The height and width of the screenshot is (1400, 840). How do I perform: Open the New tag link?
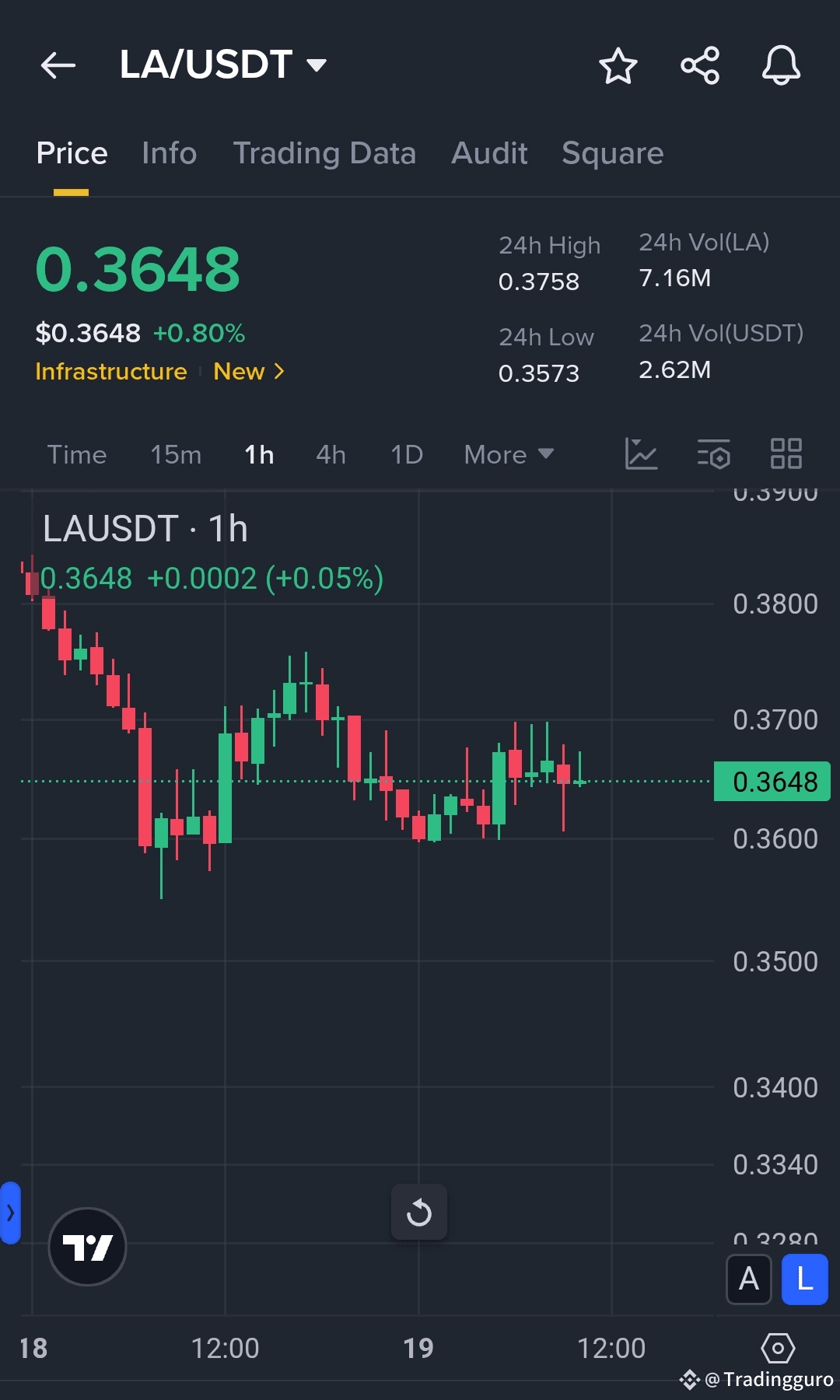[249, 372]
